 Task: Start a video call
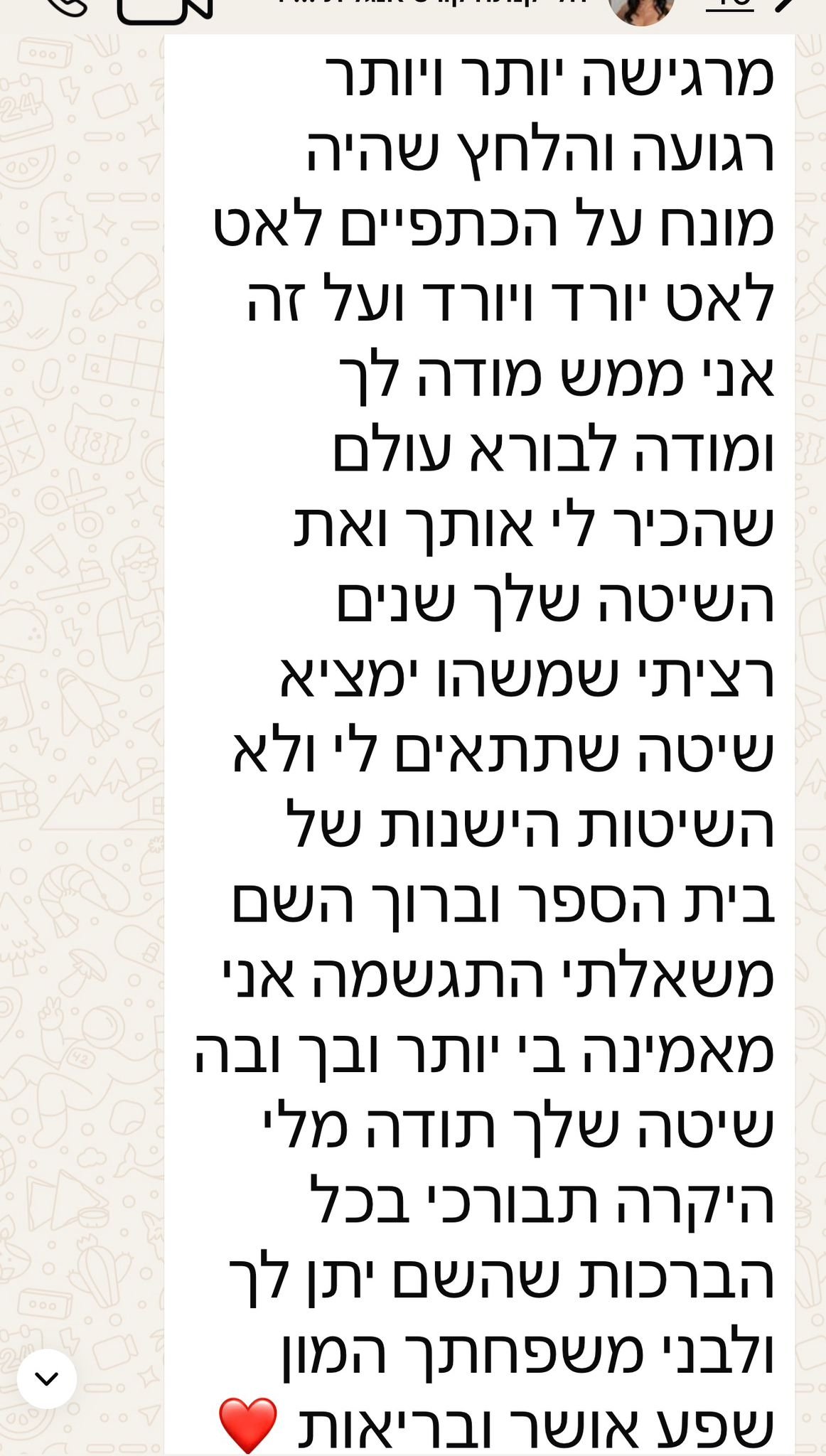pyautogui.click(x=164, y=9)
